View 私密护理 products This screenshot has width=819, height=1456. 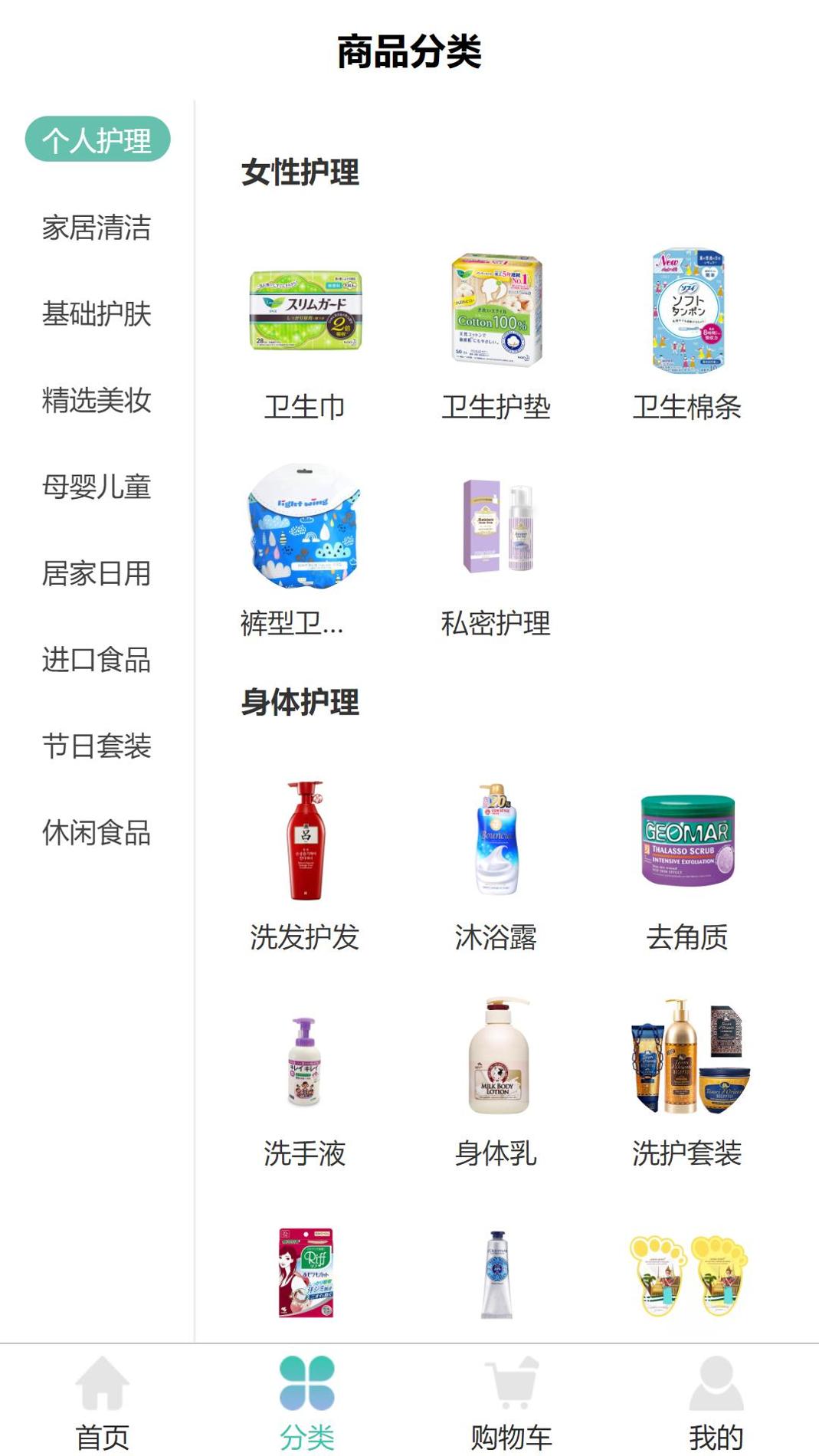496,552
